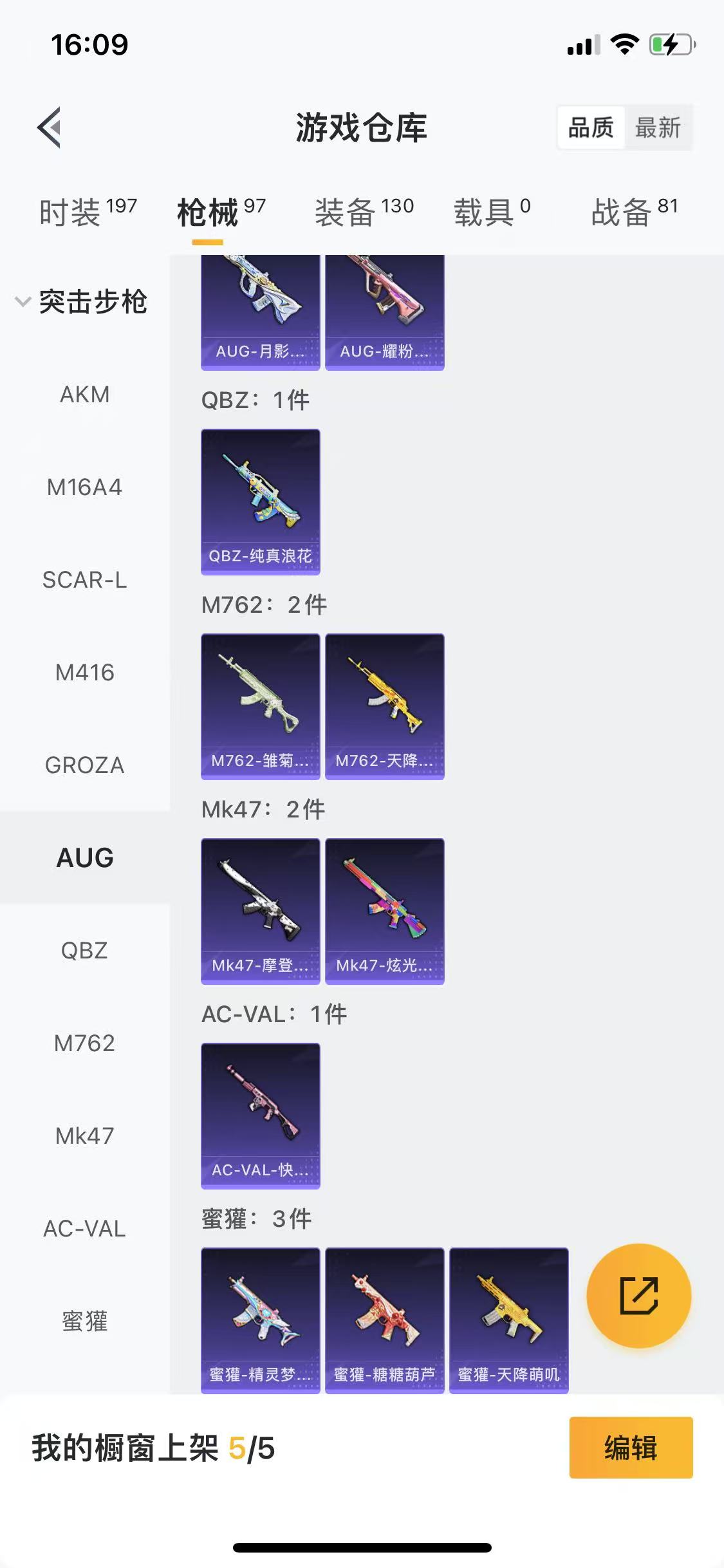Screen dimensions: 724x1568
Task: Select 蜜獾 in the sidebar
Action: click(x=84, y=1321)
